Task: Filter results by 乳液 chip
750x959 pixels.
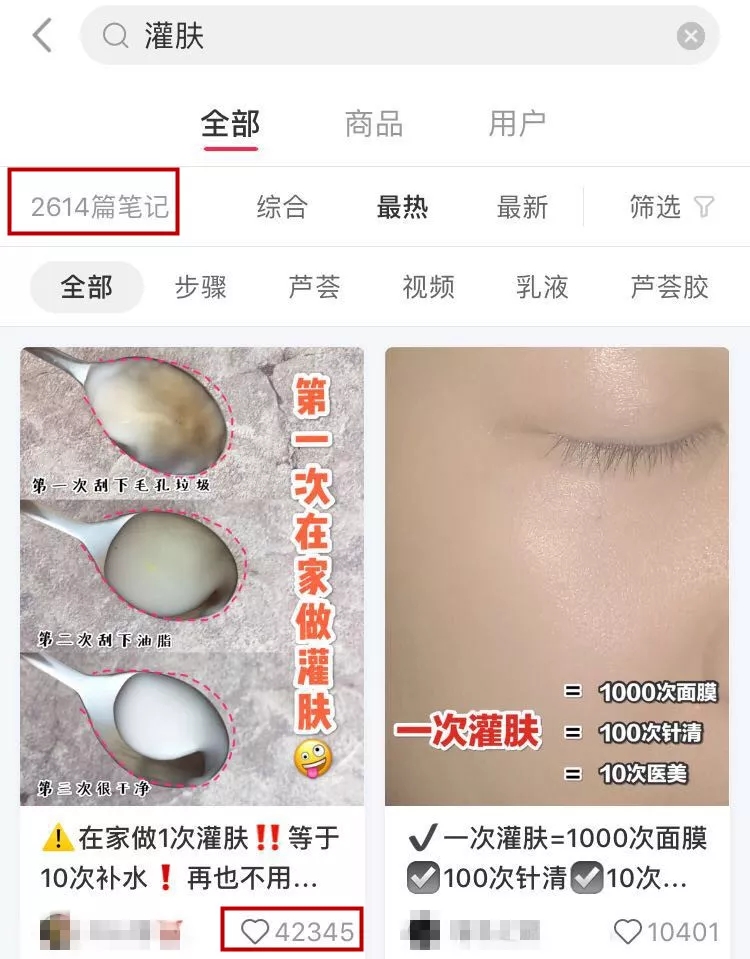Action: tap(543, 287)
